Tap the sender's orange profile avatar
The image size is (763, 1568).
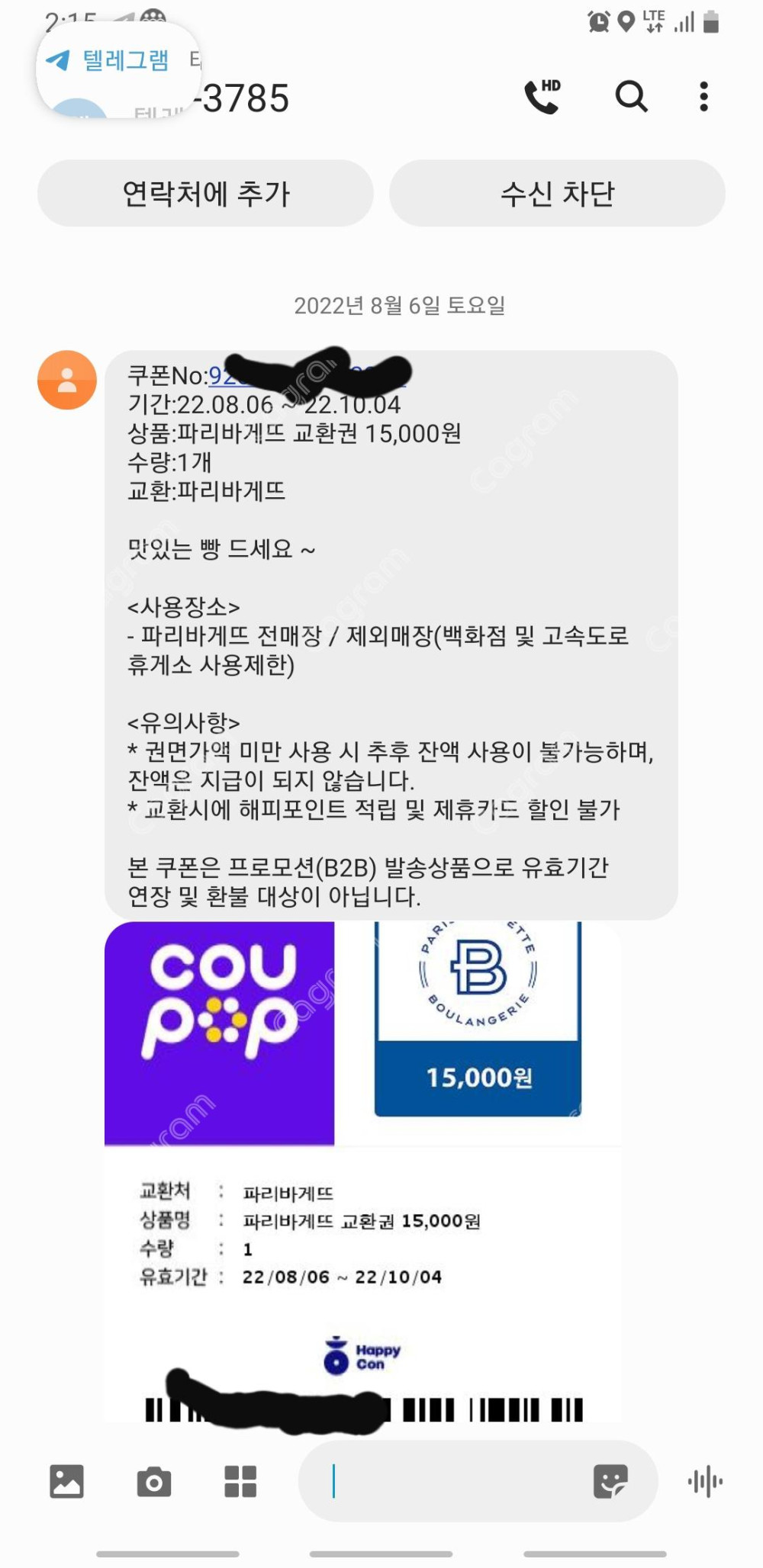tap(67, 380)
